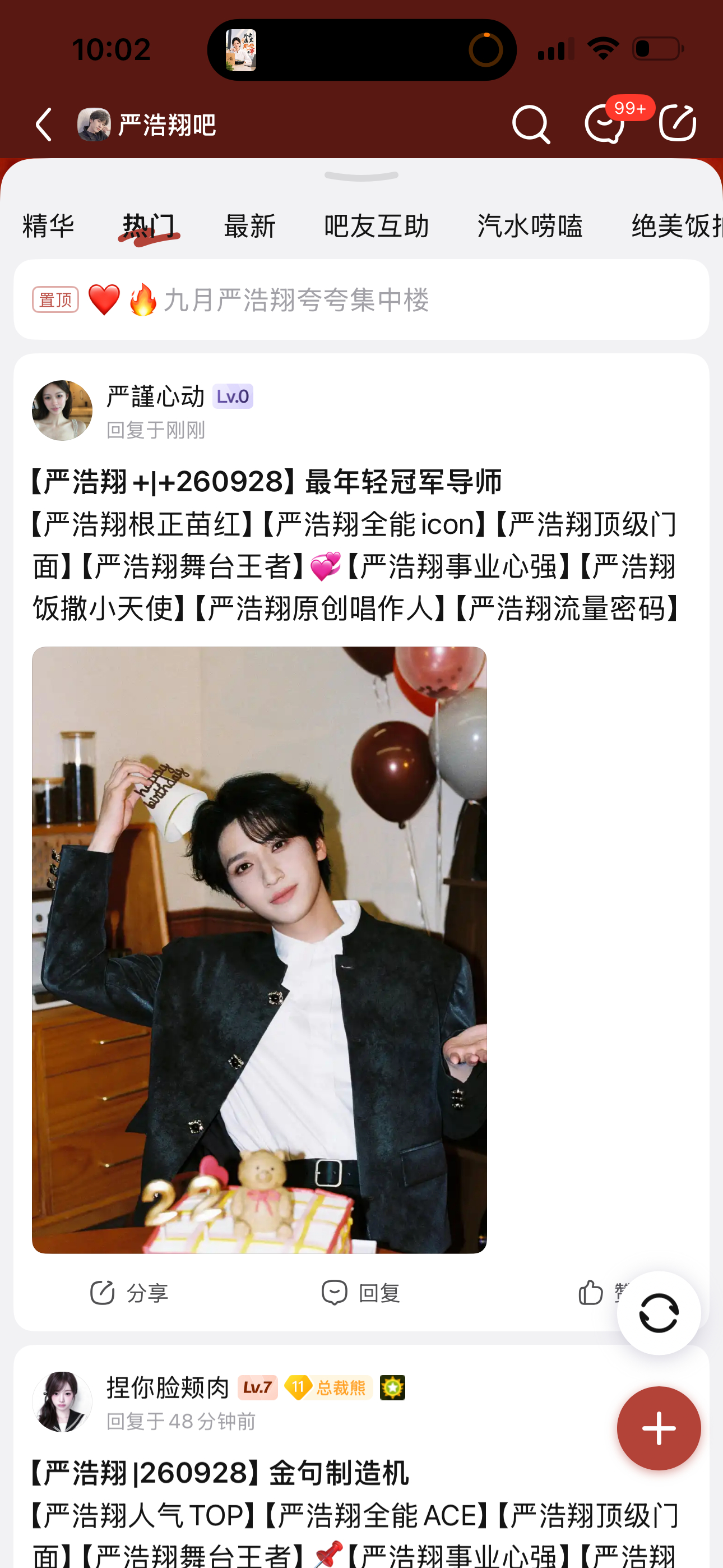Screen dimensions: 723x1568
Task: Tap the 严浩翔吧 forum avatar in the header
Action: pyautogui.click(x=94, y=124)
